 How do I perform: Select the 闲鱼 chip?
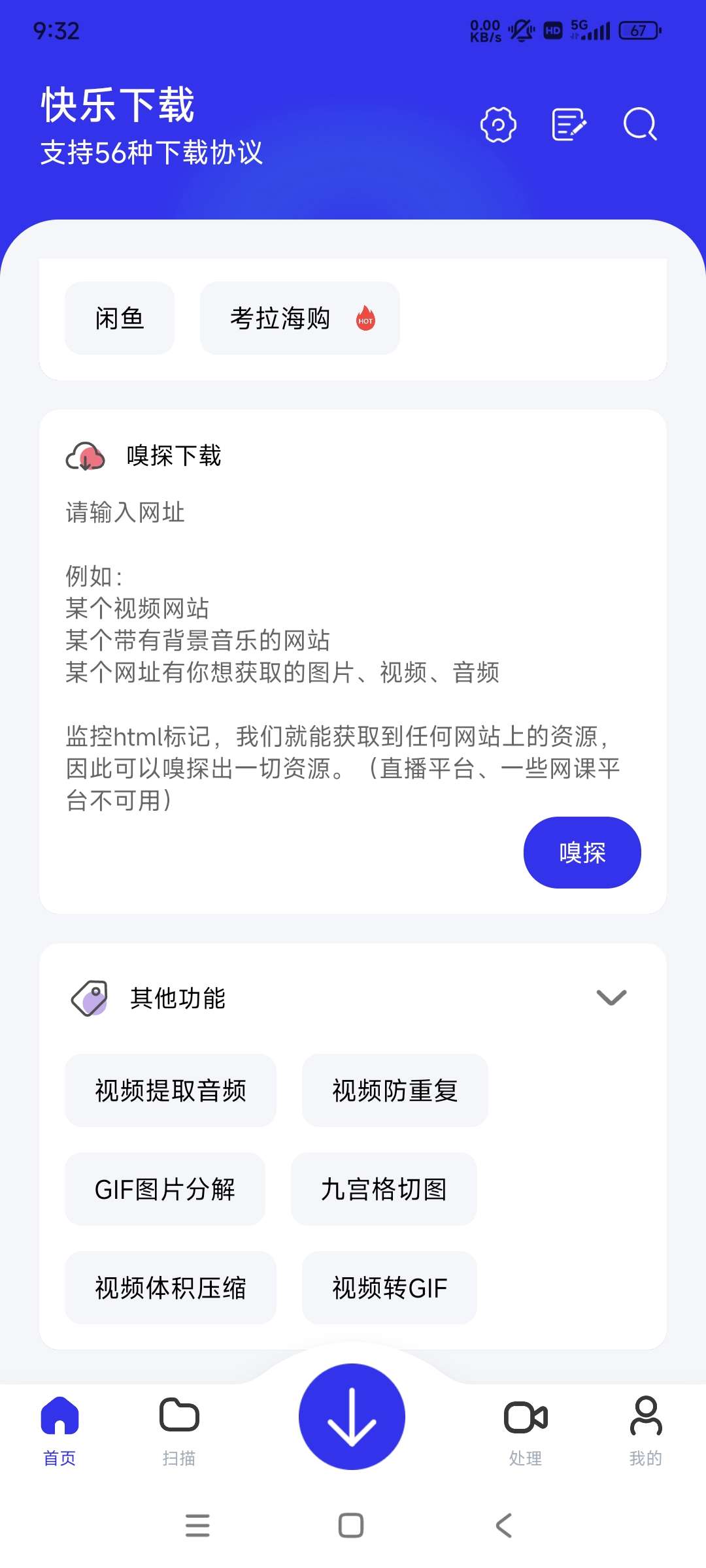[120, 318]
